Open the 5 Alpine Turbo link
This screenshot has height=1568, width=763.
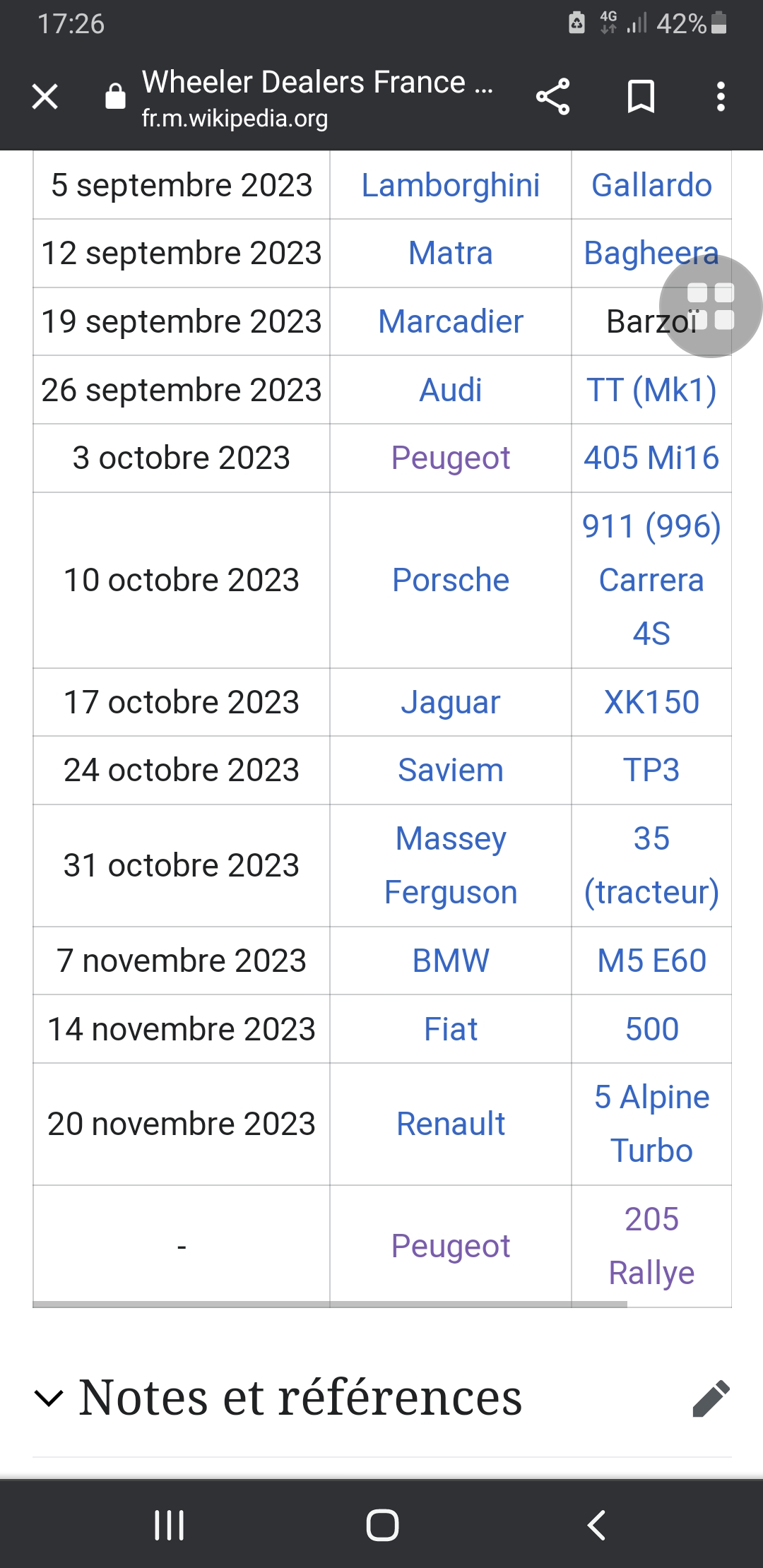coord(651,1124)
